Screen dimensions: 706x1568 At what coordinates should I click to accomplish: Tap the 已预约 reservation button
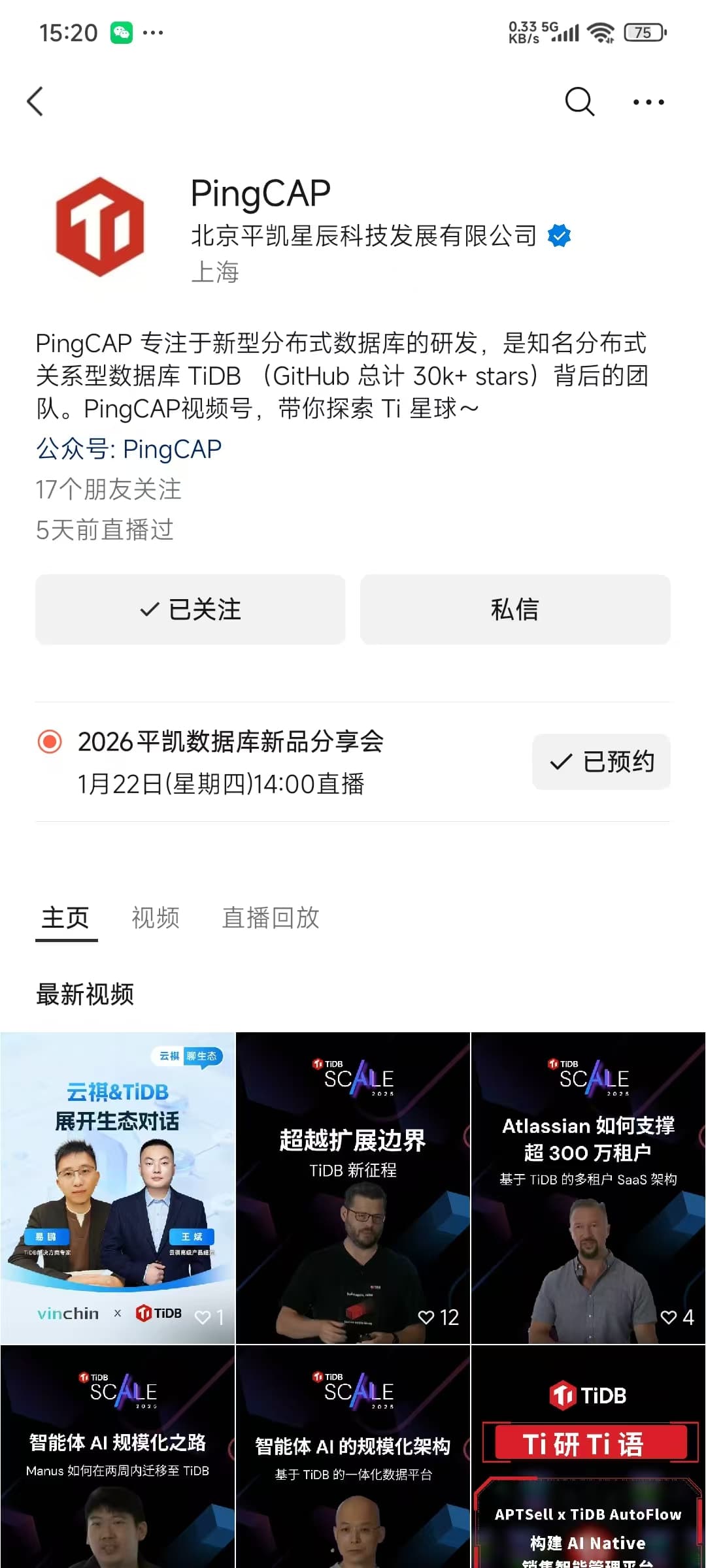point(601,762)
